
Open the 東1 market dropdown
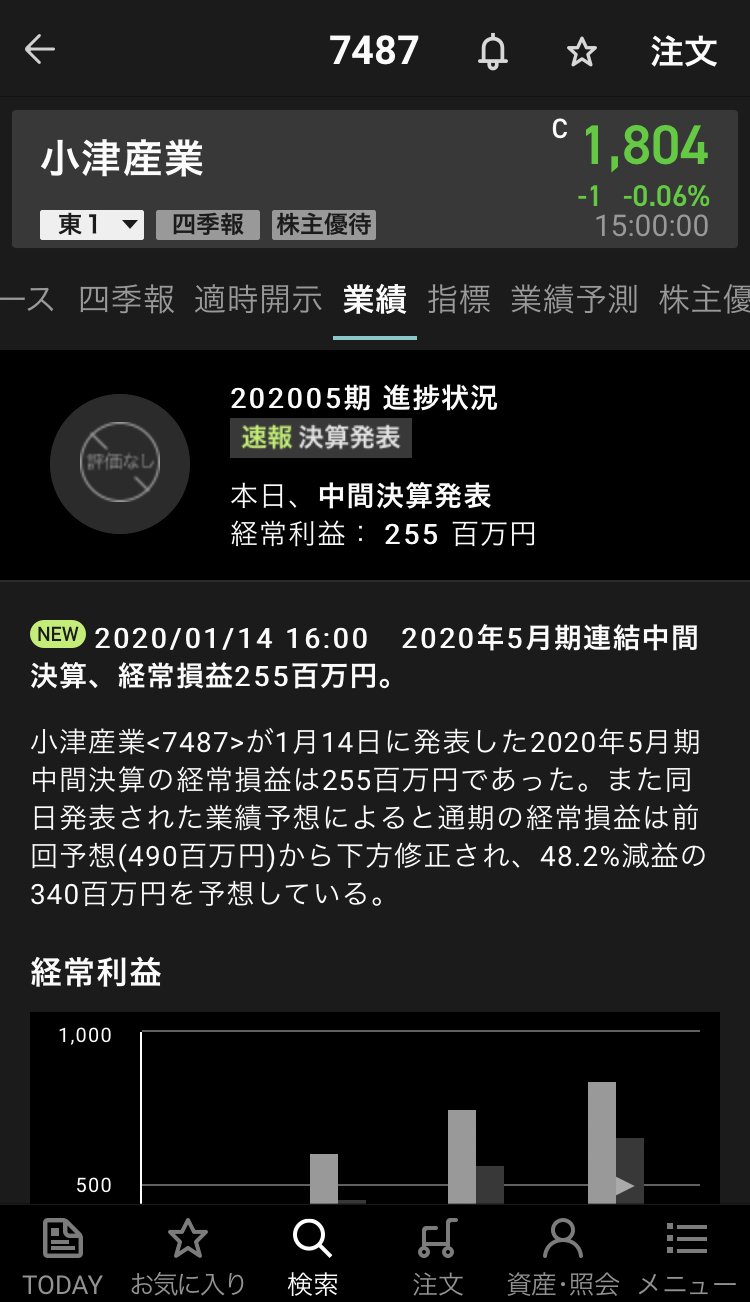(x=92, y=225)
